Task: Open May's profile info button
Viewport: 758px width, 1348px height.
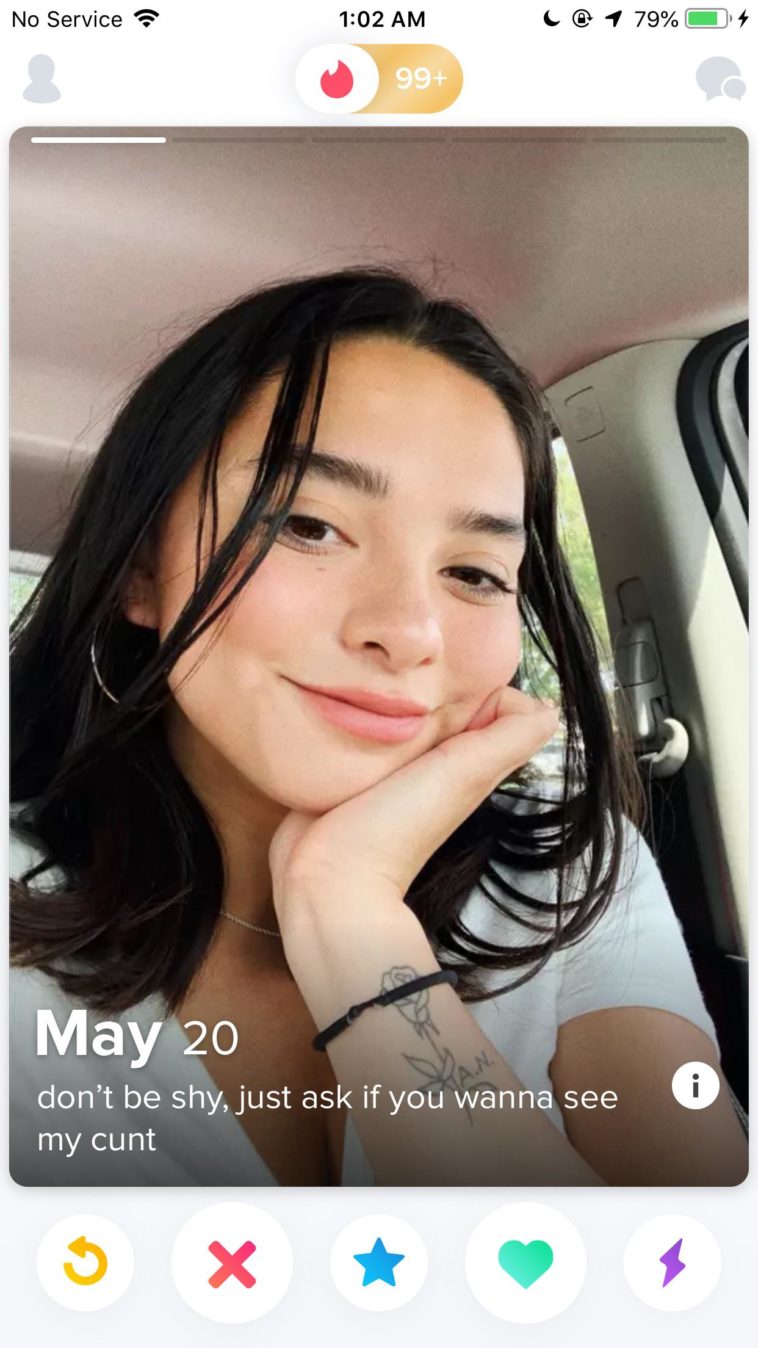Action: coord(695,1085)
